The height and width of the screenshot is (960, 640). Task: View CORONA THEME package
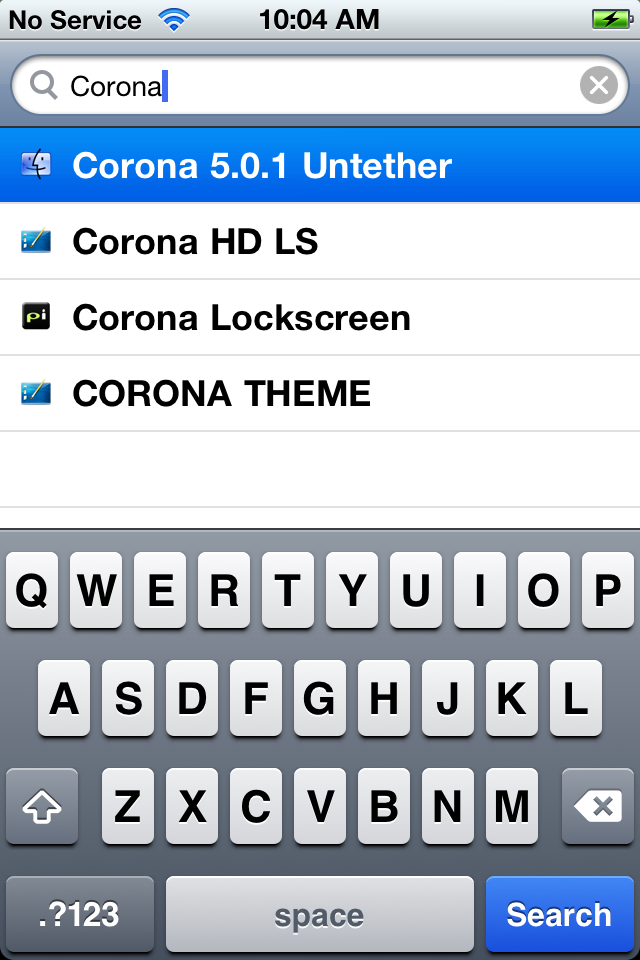[x=320, y=394]
